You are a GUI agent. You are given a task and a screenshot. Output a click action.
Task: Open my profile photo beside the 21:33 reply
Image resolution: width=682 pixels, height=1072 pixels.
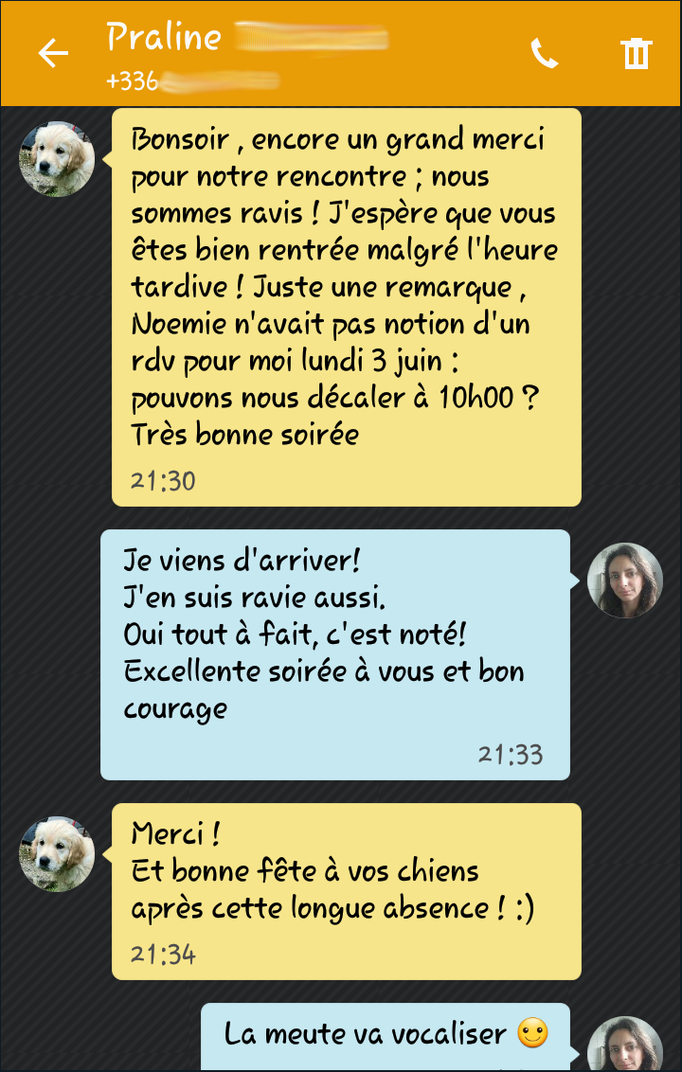click(x=624, y=581)
